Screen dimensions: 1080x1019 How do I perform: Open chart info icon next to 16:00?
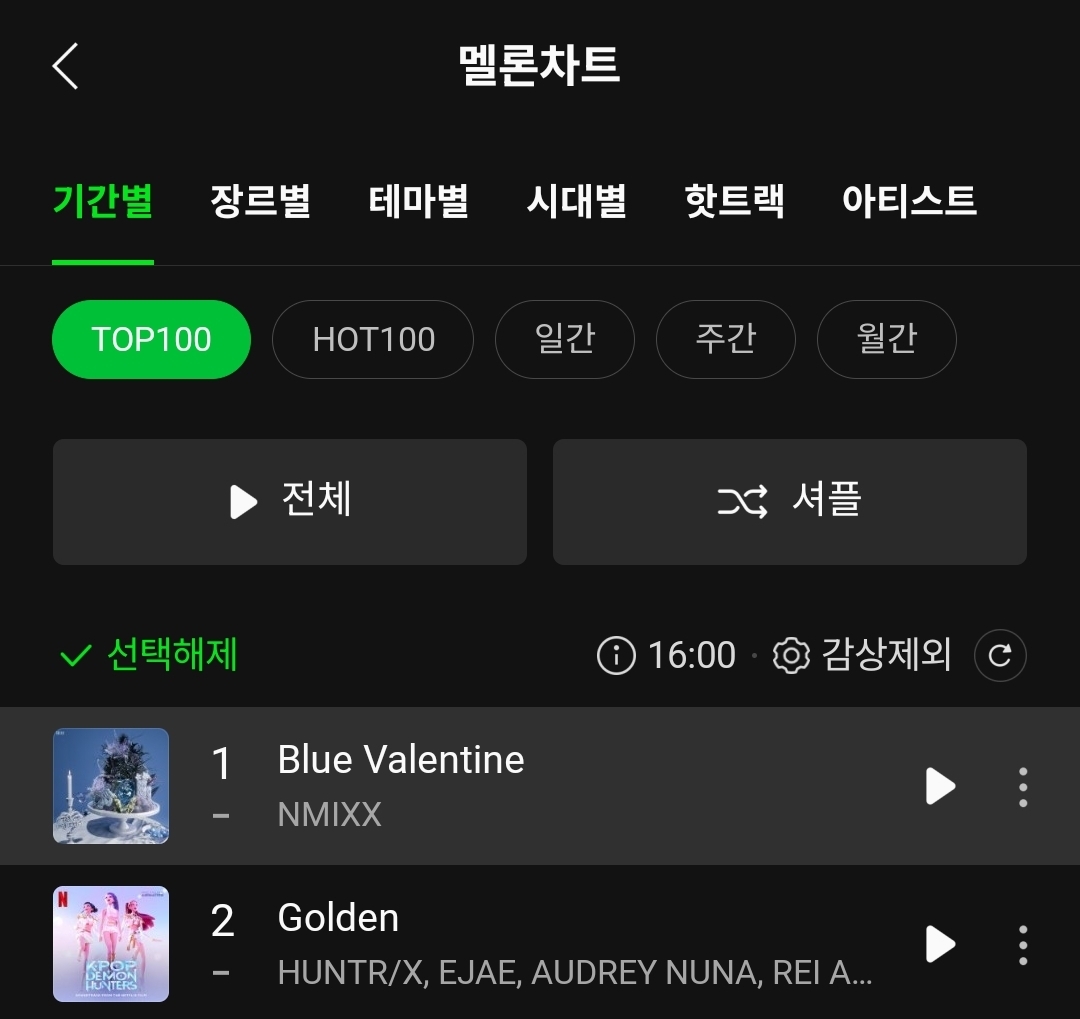pos(616,656)
